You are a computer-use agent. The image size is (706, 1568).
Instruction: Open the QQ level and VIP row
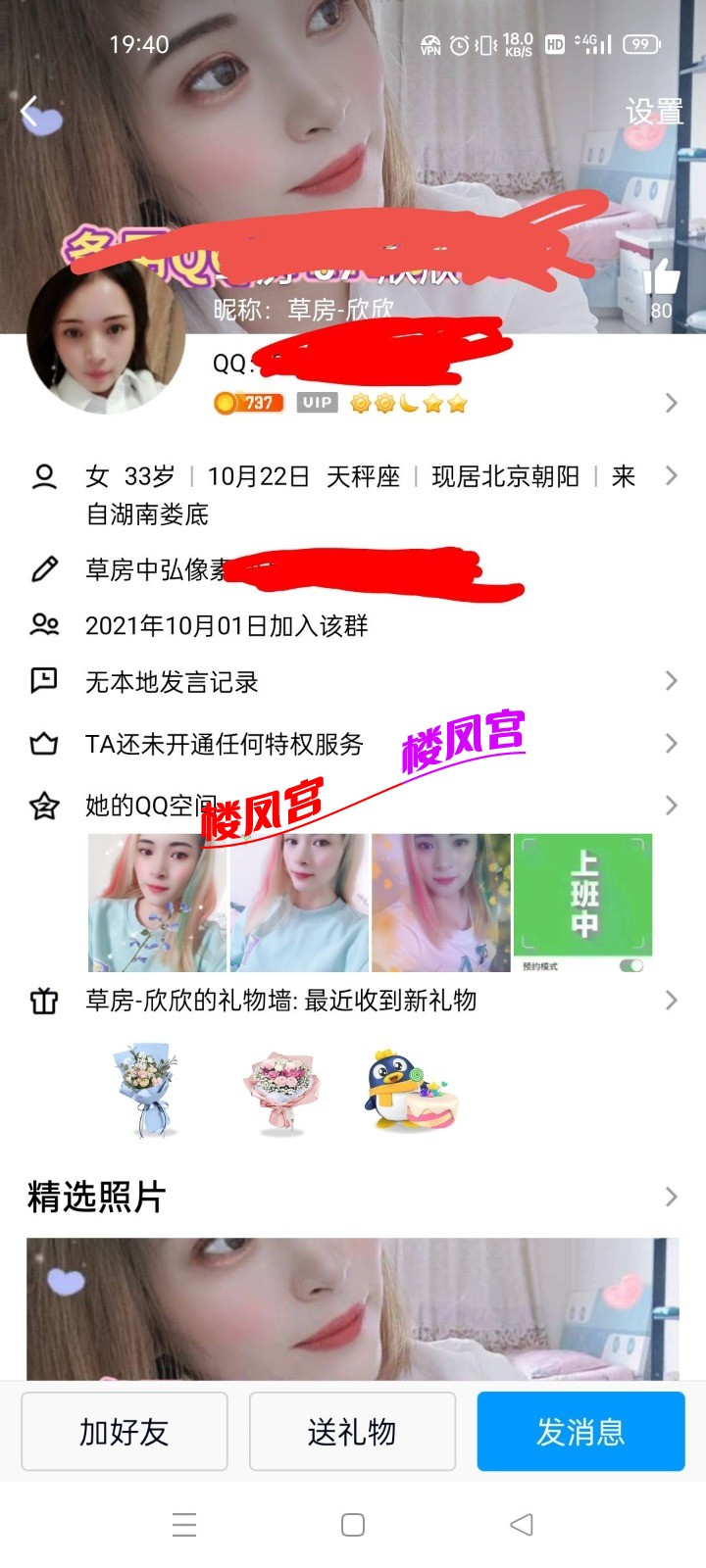(441, 403)
